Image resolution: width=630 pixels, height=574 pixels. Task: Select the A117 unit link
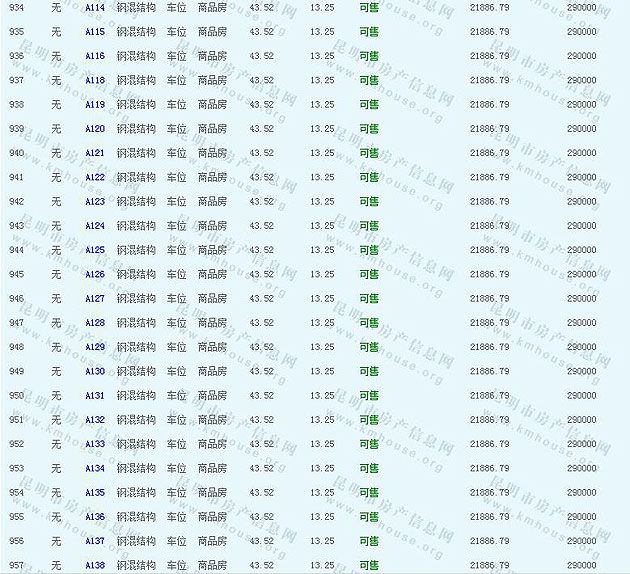(x=95, y=80)
